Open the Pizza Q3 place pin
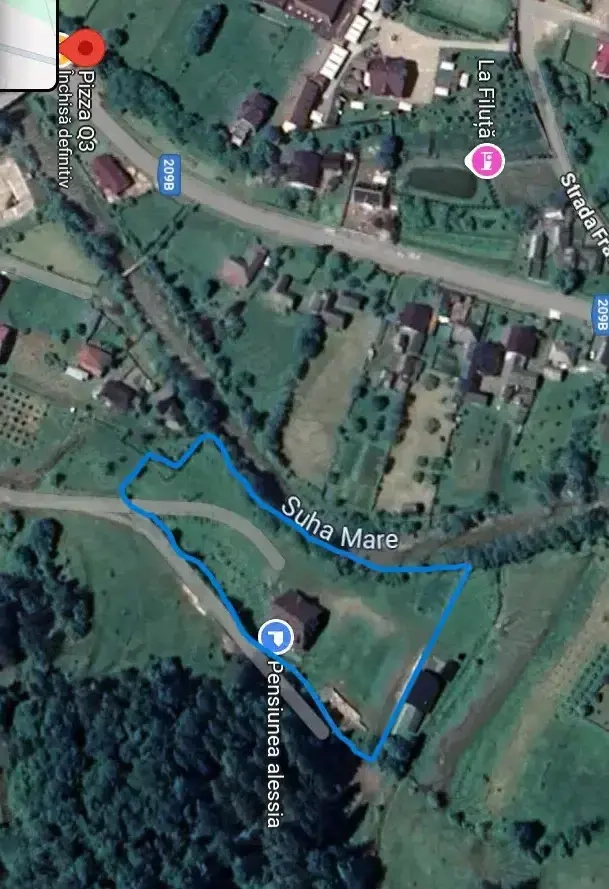This screenshot has width=609, height=889. pos(84,47)
